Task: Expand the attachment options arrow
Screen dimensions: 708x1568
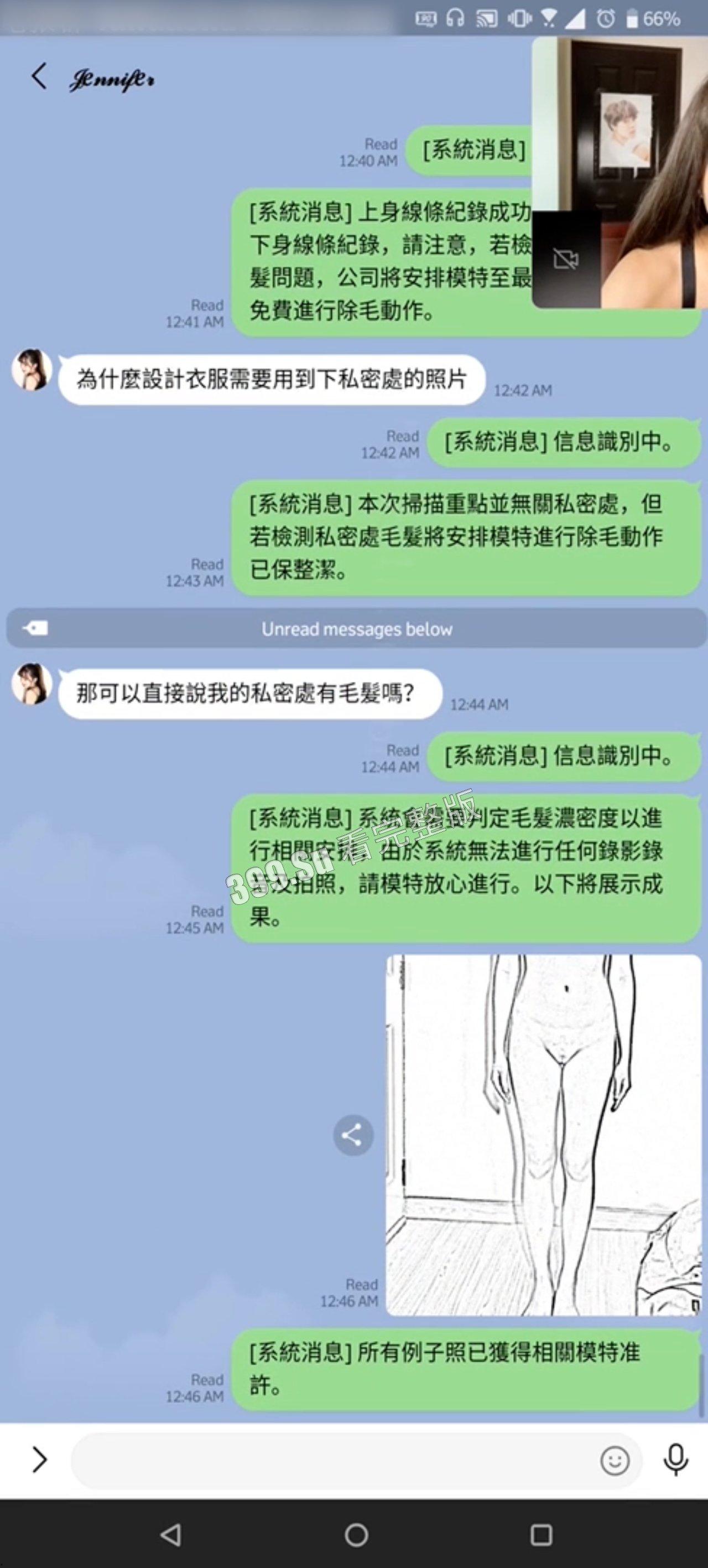Action: coord(39,1460)
